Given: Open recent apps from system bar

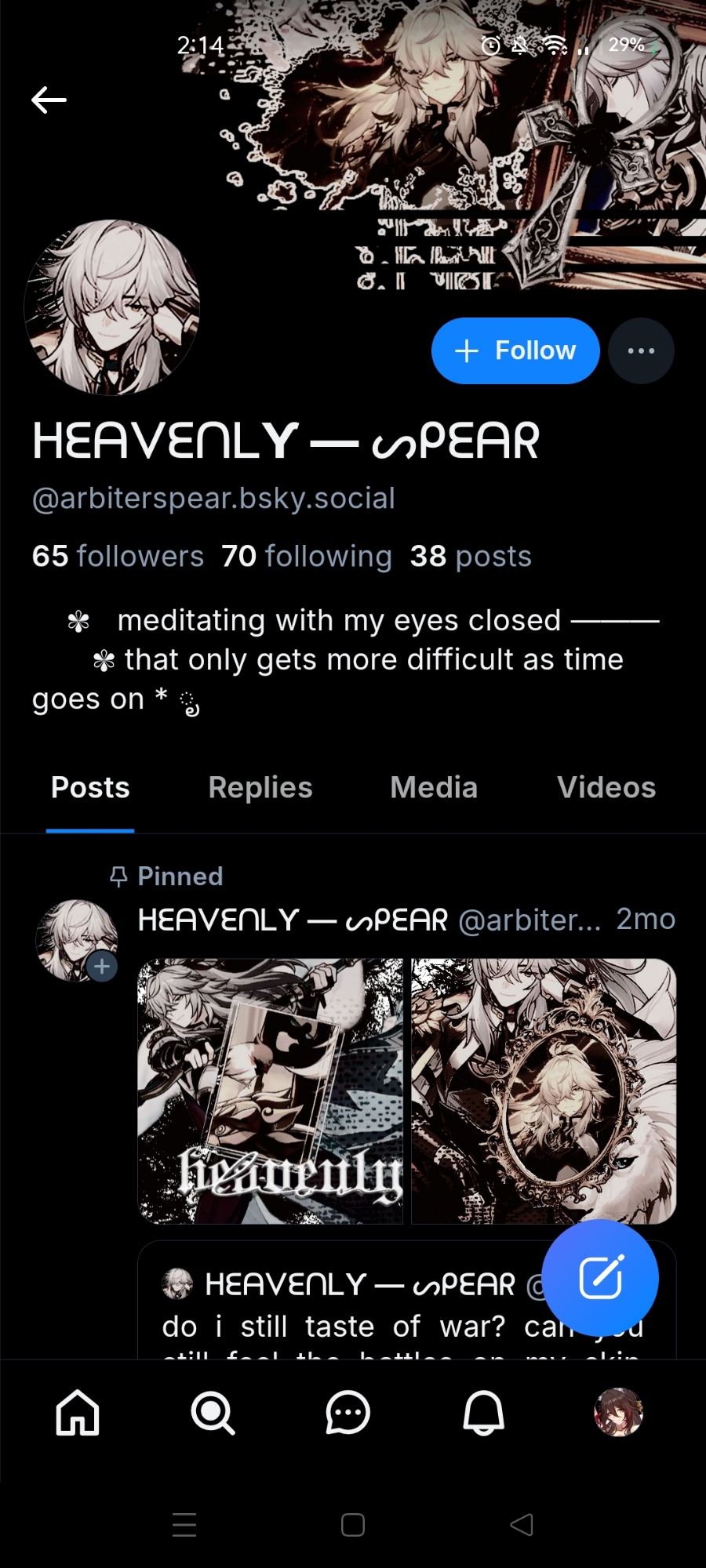Looking at the screenshot, I should click(184, 1525).
